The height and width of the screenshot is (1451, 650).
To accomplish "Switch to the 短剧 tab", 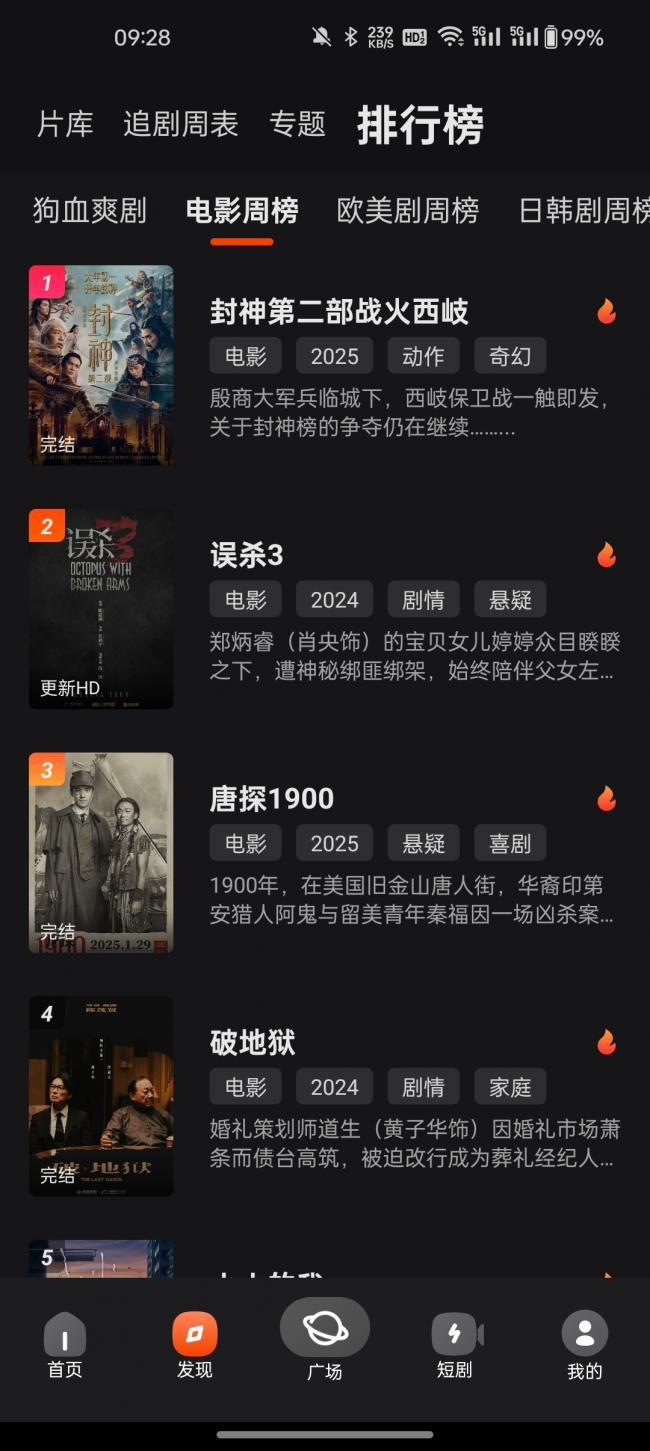I will point(455,1346).
